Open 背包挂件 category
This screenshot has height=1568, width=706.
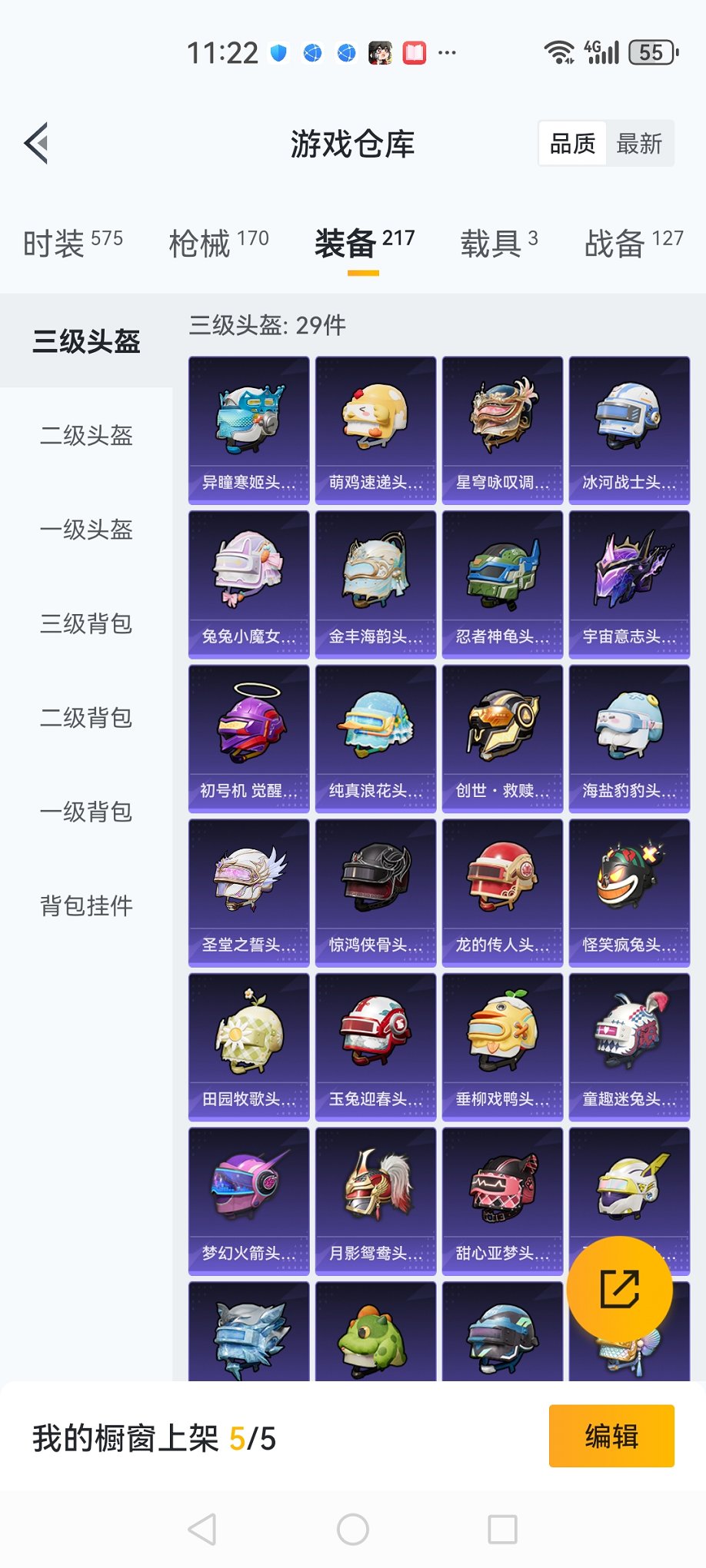coord(86,905)
